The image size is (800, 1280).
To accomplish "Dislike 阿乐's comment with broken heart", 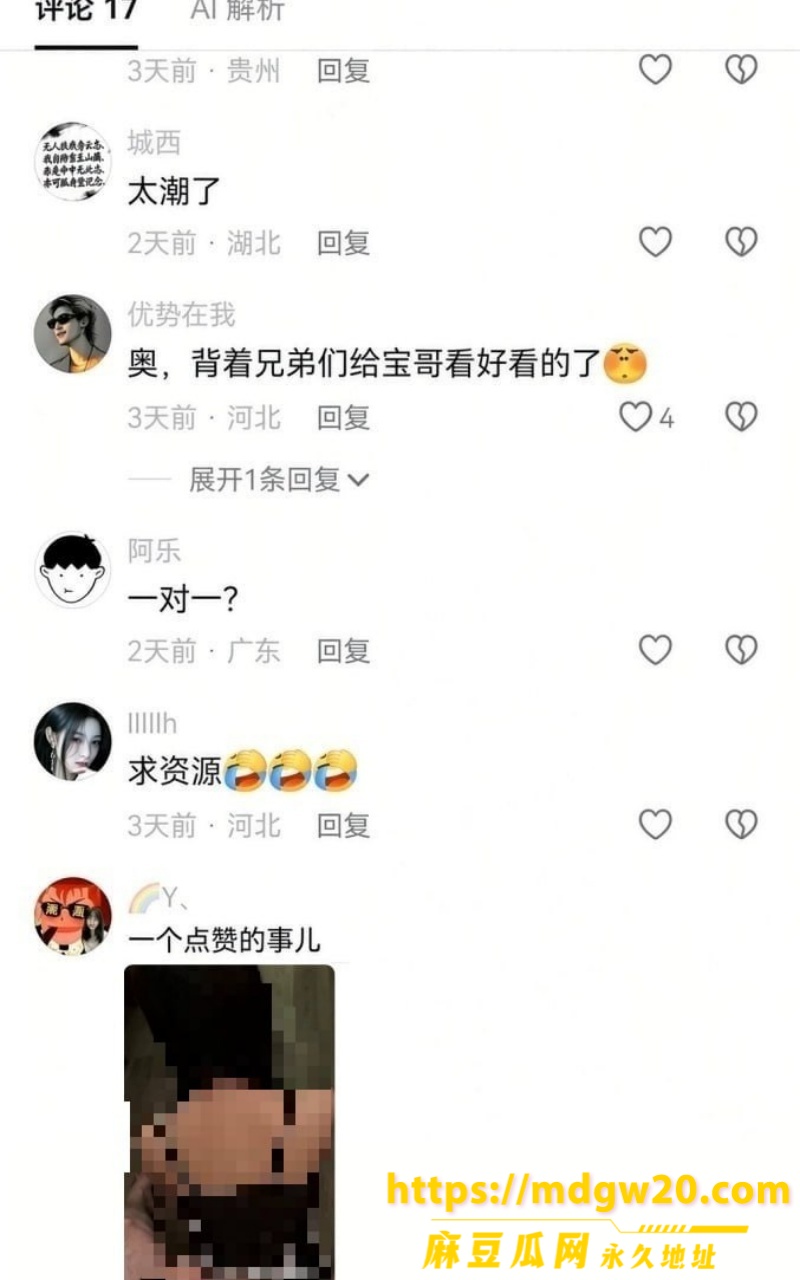I will (x=741, y=651).
